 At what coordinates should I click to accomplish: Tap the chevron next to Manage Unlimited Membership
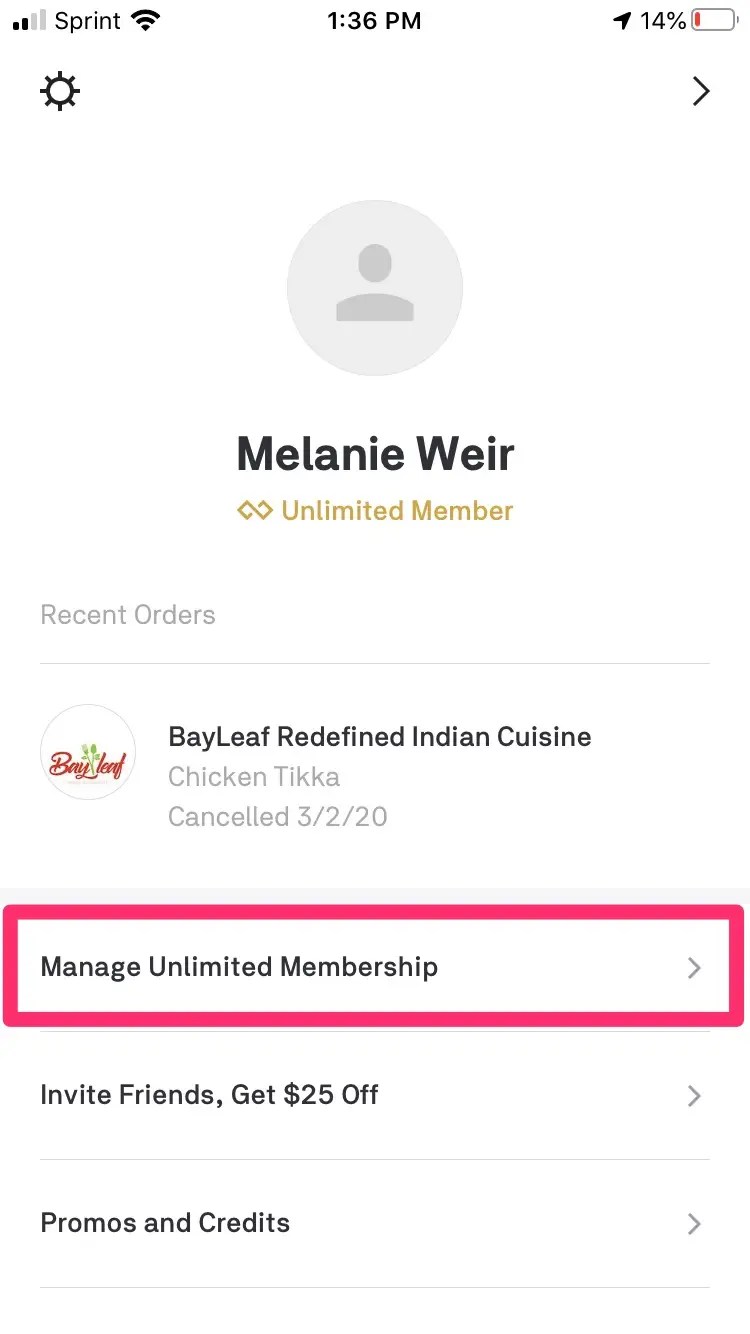pyautogui.click(x=694, y=967)
